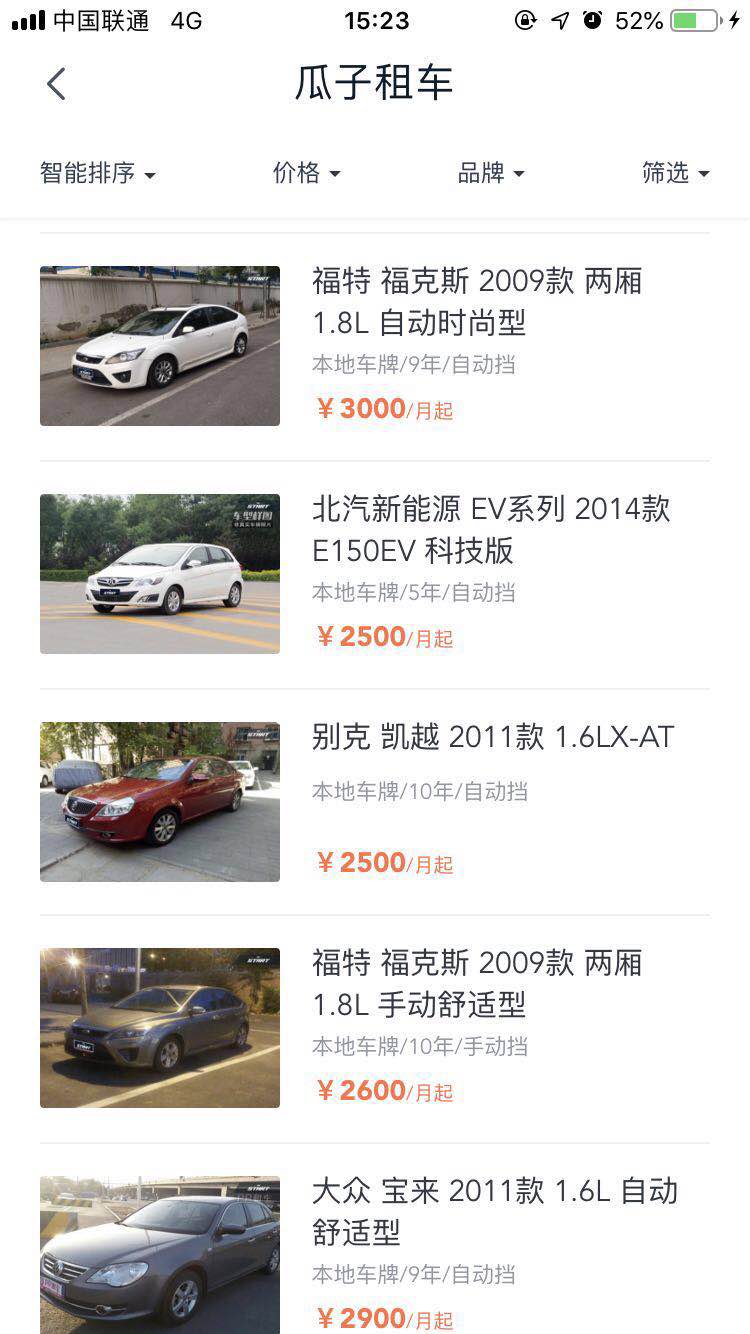The image size is (750, 1334).
Task: Tap the 瓜子租车 page title
Action: tap(374, 84)
